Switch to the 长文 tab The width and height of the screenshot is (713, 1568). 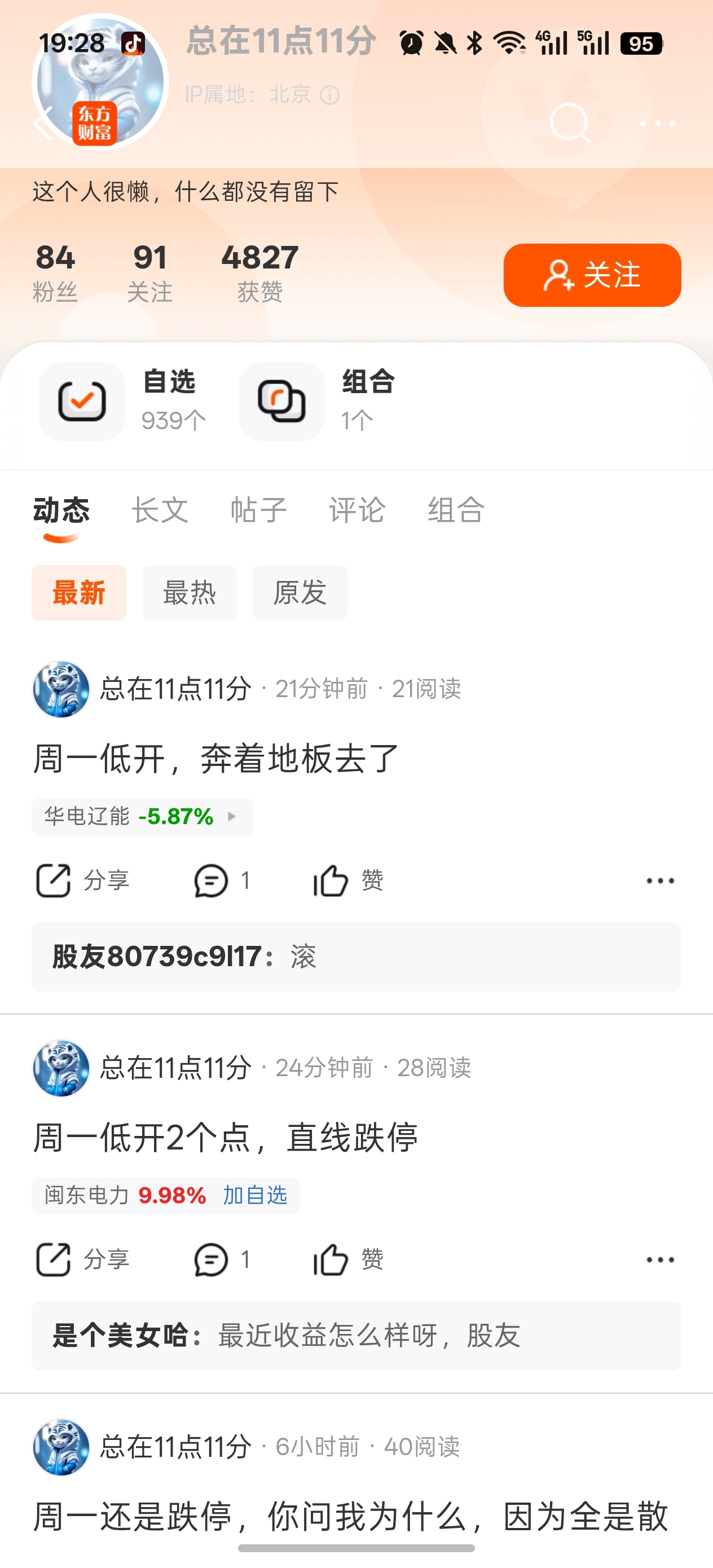tap(160, 510)
